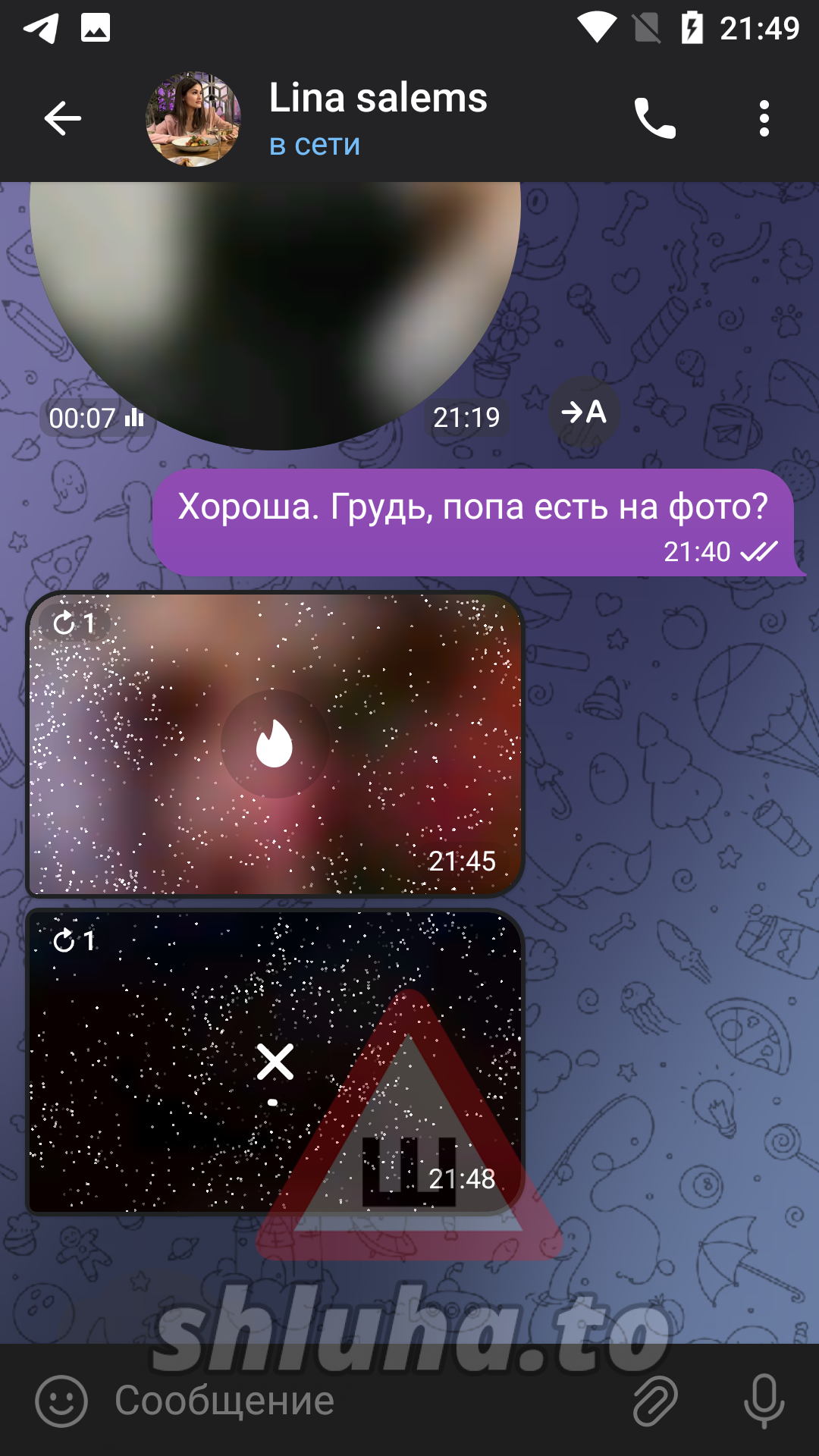Tap the message input field

click(364, 1401)
